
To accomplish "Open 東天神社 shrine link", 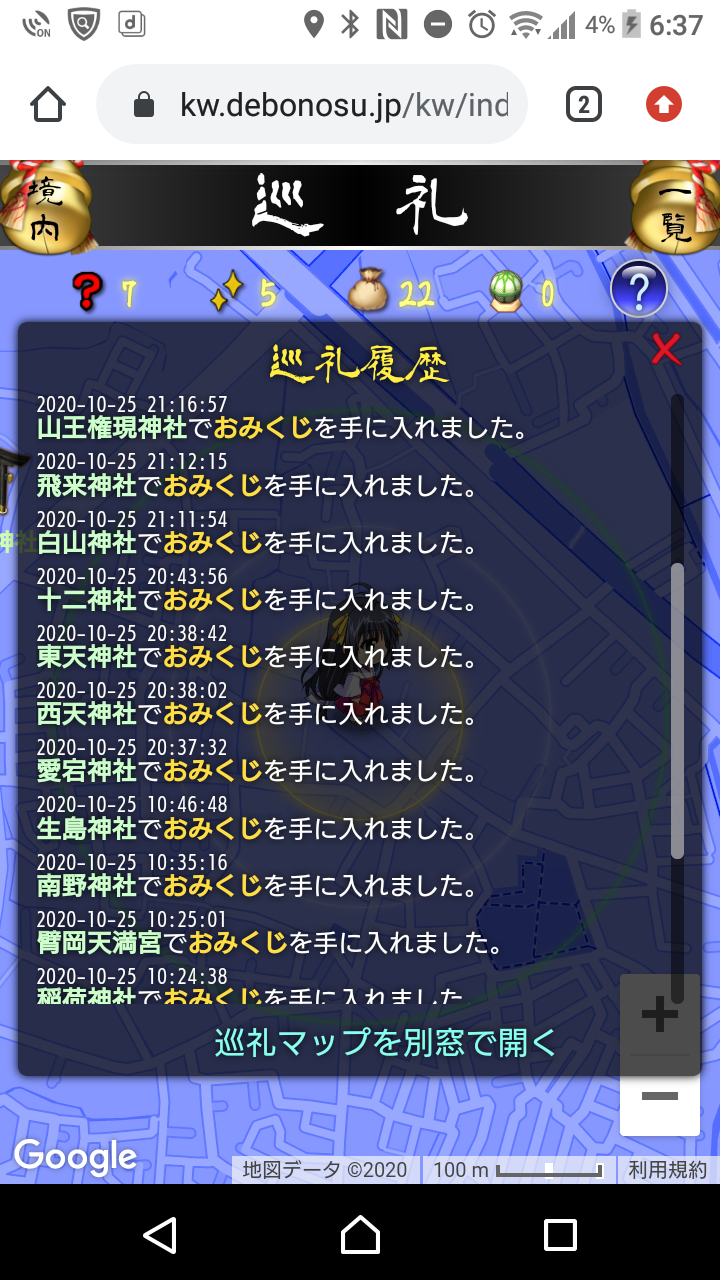I will click(x=87, y=657).
